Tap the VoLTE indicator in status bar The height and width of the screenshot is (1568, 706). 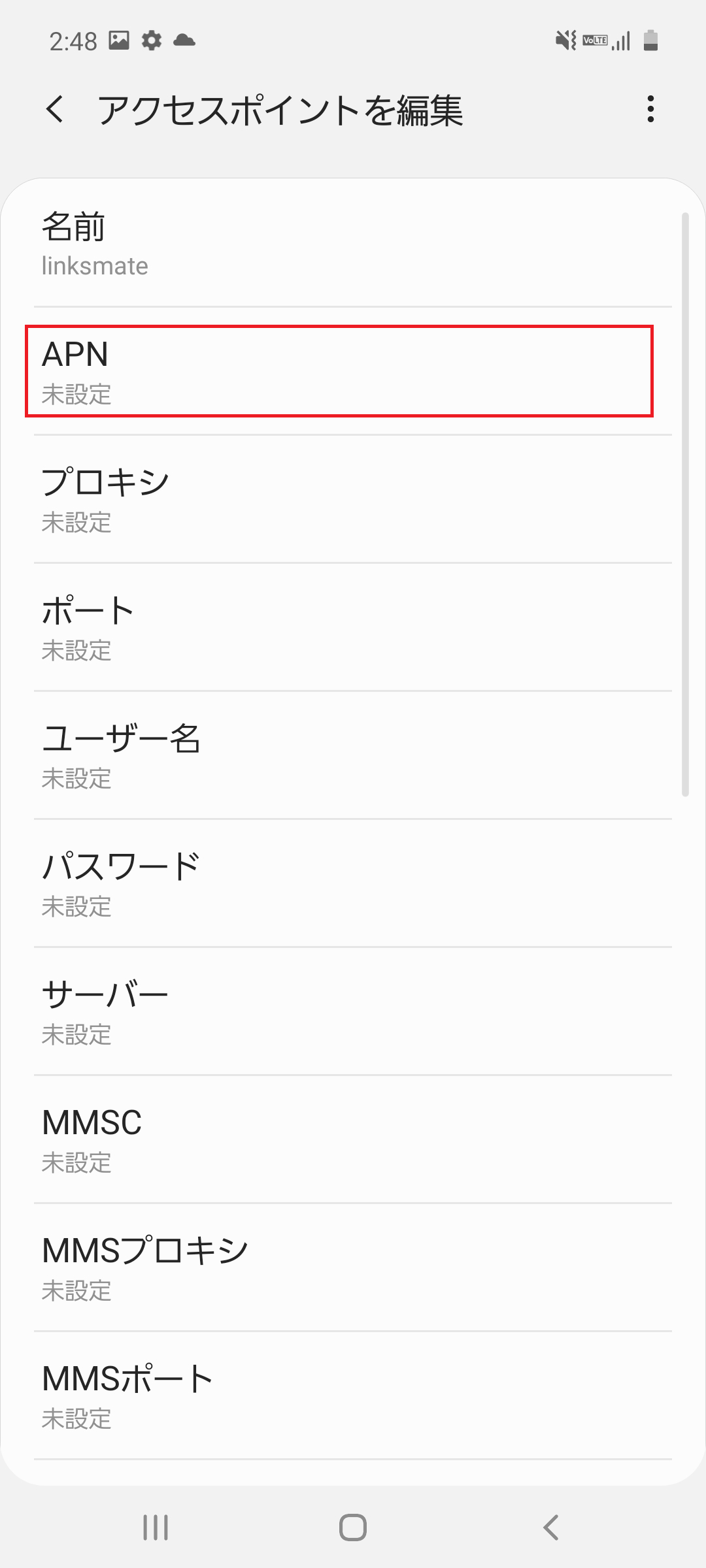coord(595,39)
